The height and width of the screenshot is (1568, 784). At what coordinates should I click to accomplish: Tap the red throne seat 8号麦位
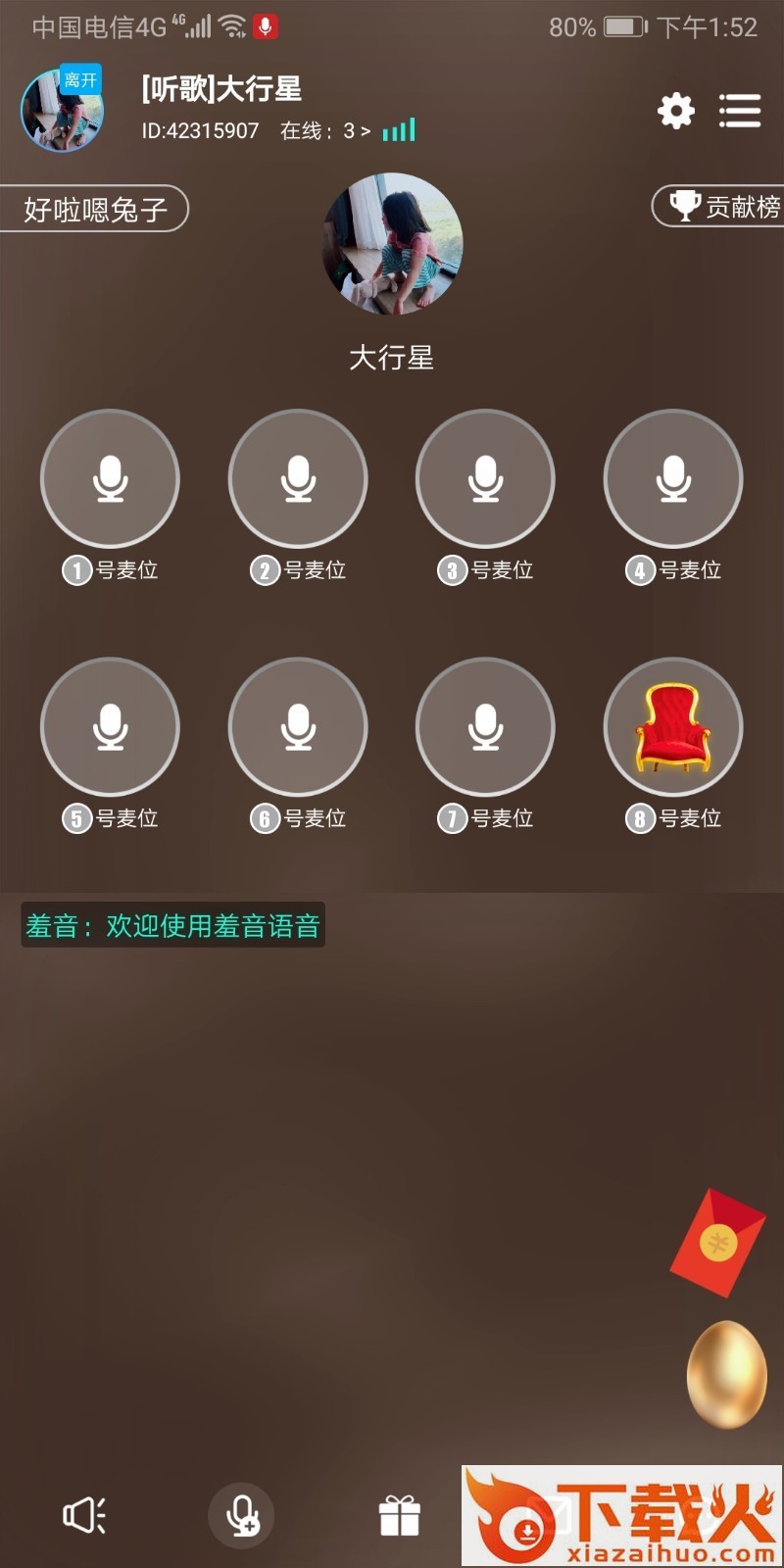pyautogui.click(x=673, y=727)
